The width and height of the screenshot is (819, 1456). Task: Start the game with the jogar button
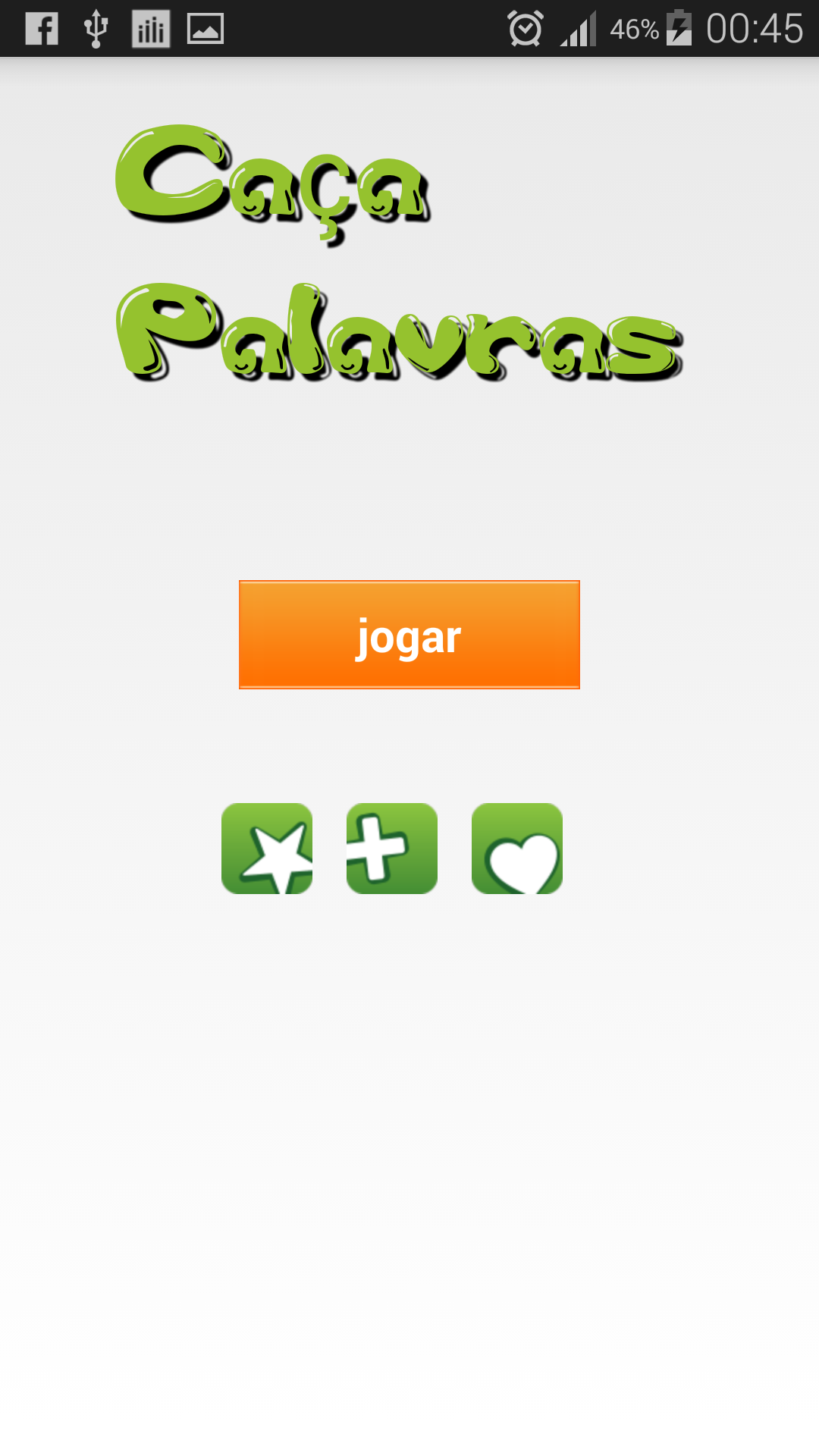coord(409,635)
